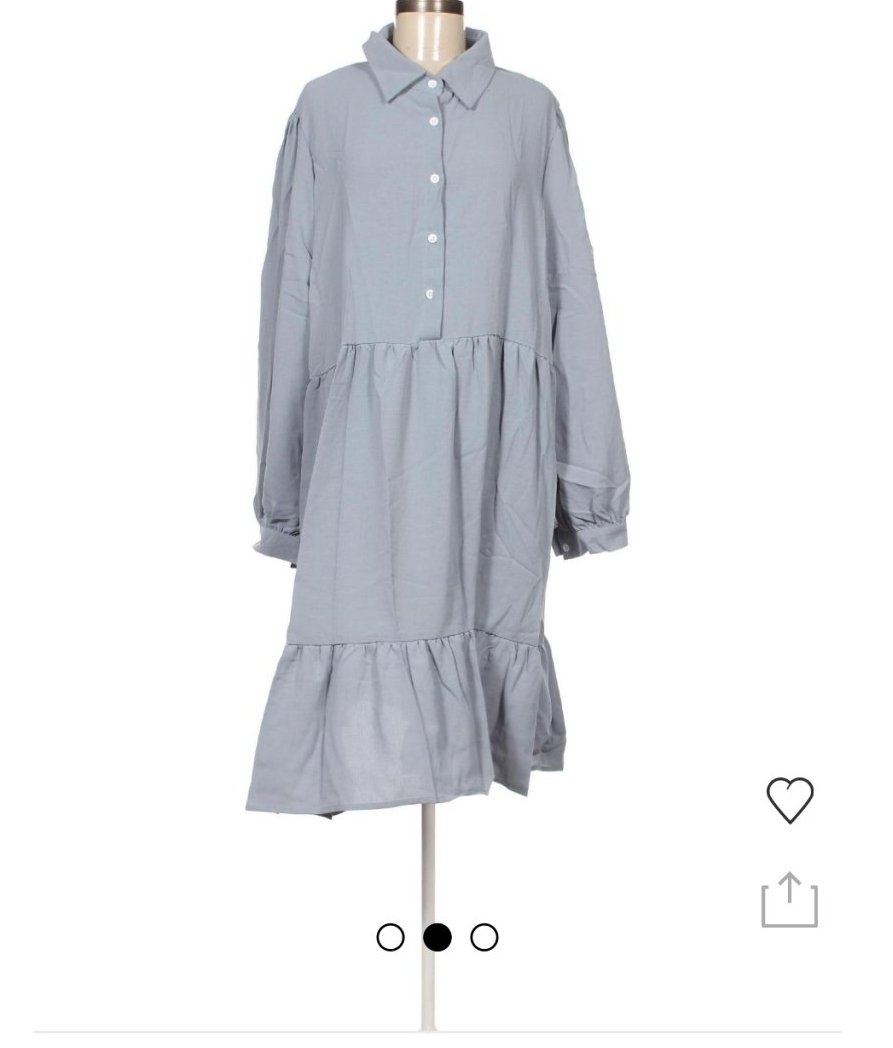The width and height of the screenshot is (893, 1048).
Task: Jump to the first product photo dot
Action: [x=390, y=937]
